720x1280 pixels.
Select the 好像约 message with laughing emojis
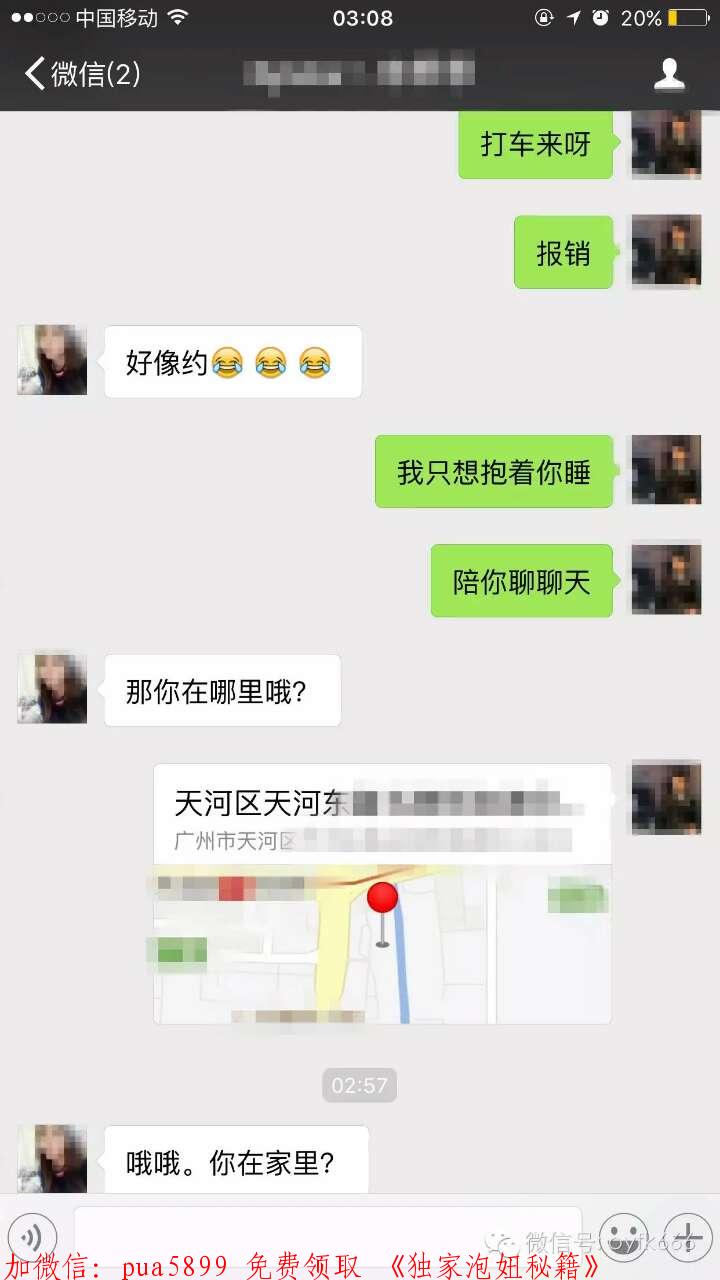click(232, 361)
